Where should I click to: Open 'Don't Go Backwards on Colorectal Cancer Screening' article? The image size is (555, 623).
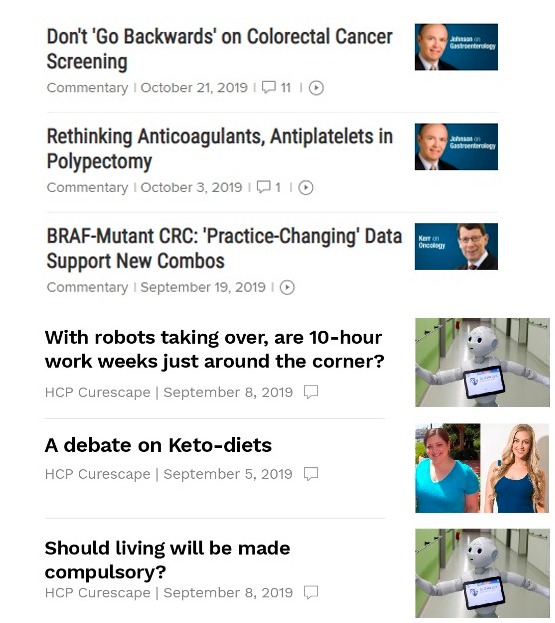click(x=219, y=49)
